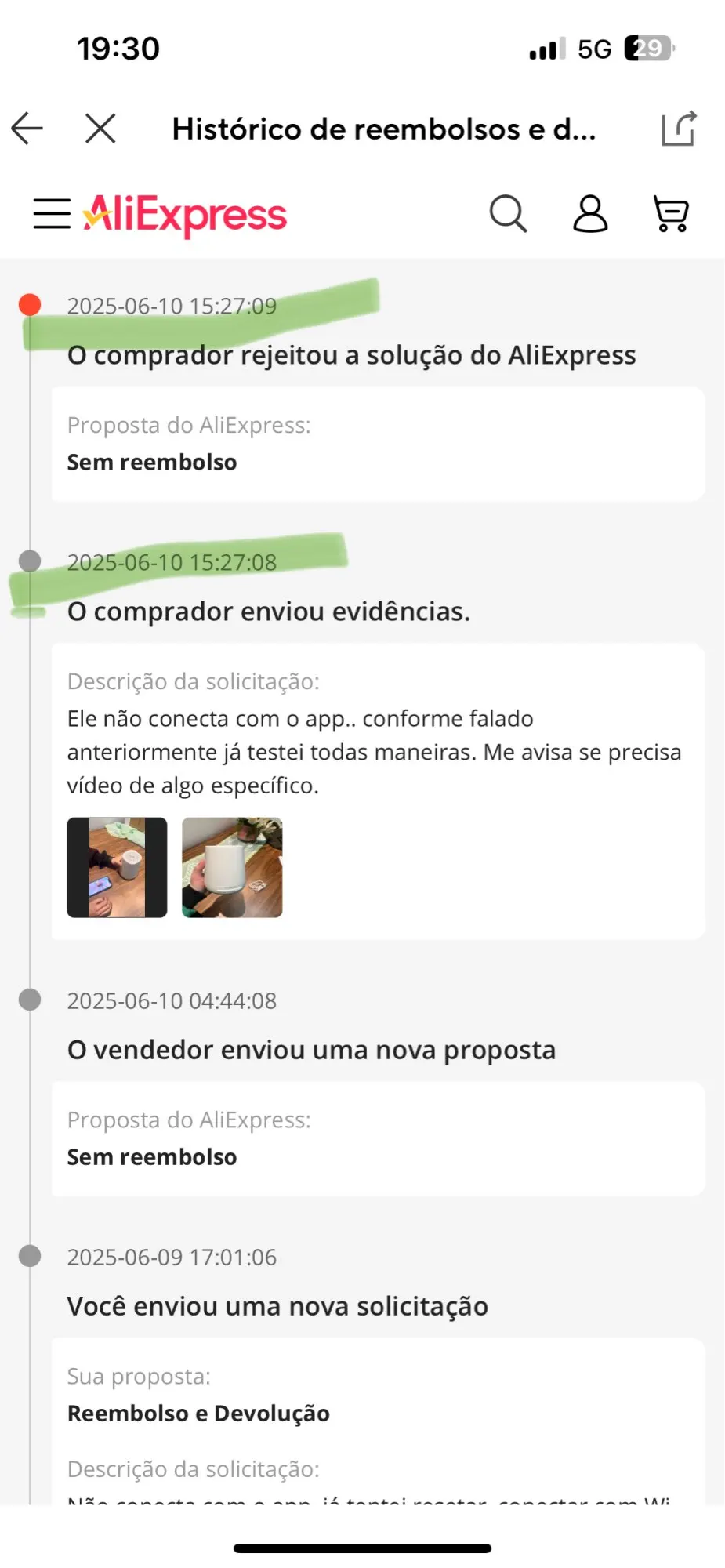Open the evidence video with the phone
725x1568 pixels.
117,867
